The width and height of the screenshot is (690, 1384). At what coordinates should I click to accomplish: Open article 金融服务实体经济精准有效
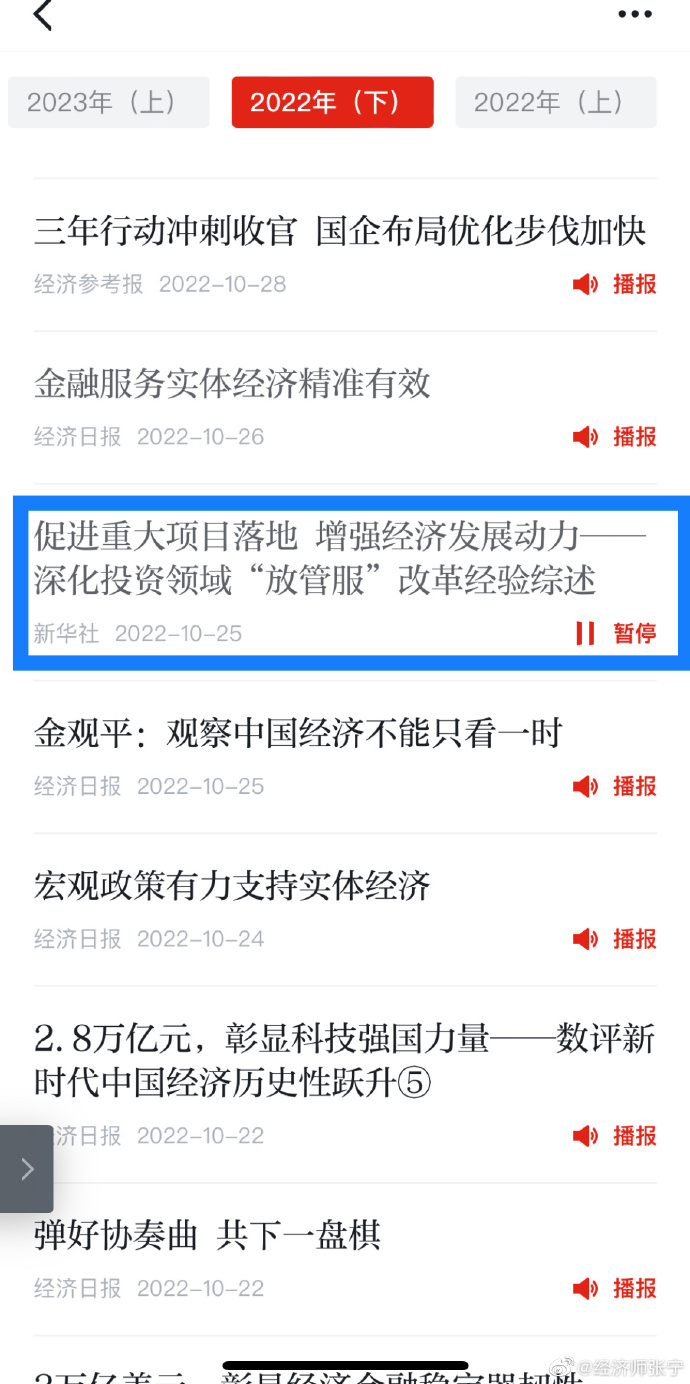coord(232,383)
